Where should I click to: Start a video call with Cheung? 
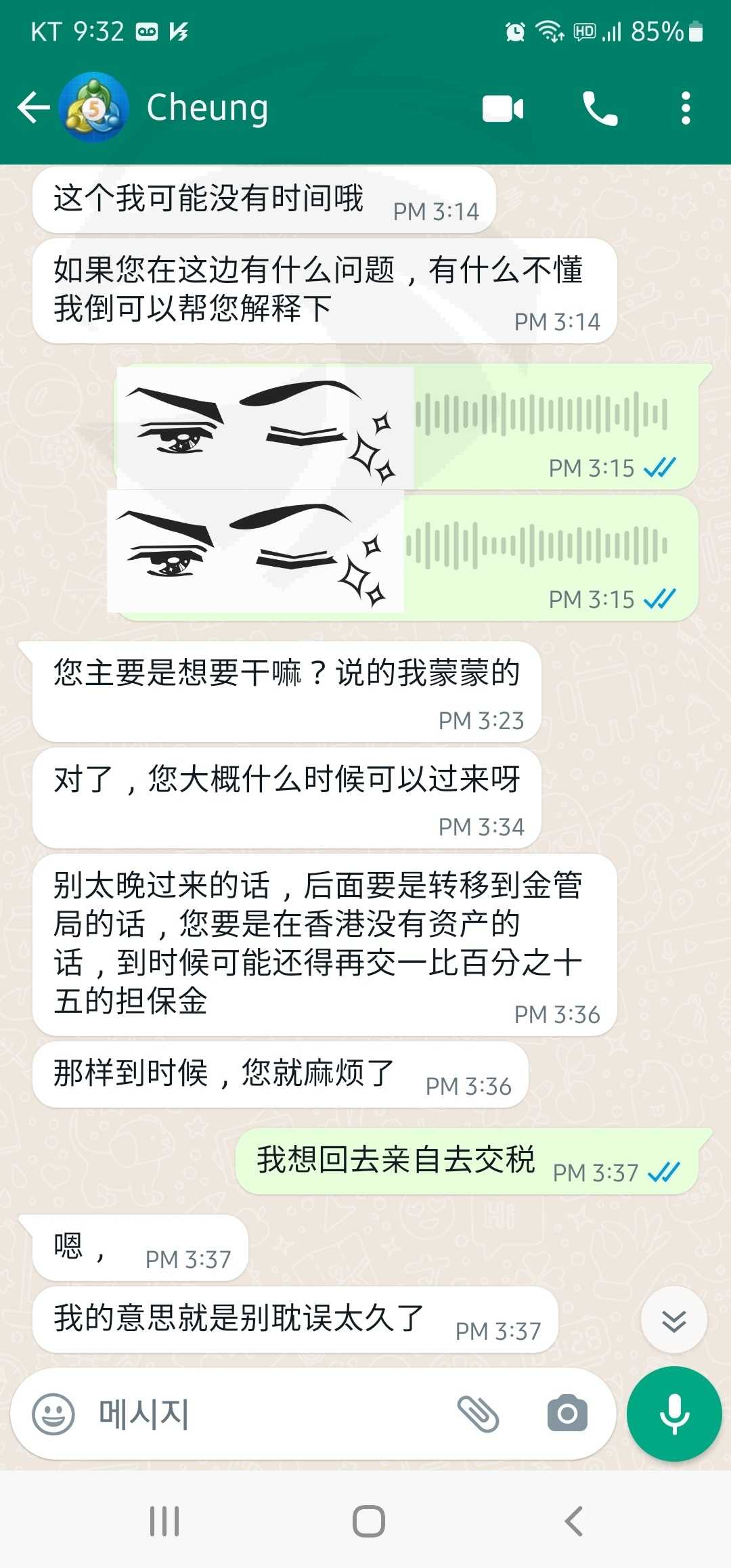tap(503, 108)
